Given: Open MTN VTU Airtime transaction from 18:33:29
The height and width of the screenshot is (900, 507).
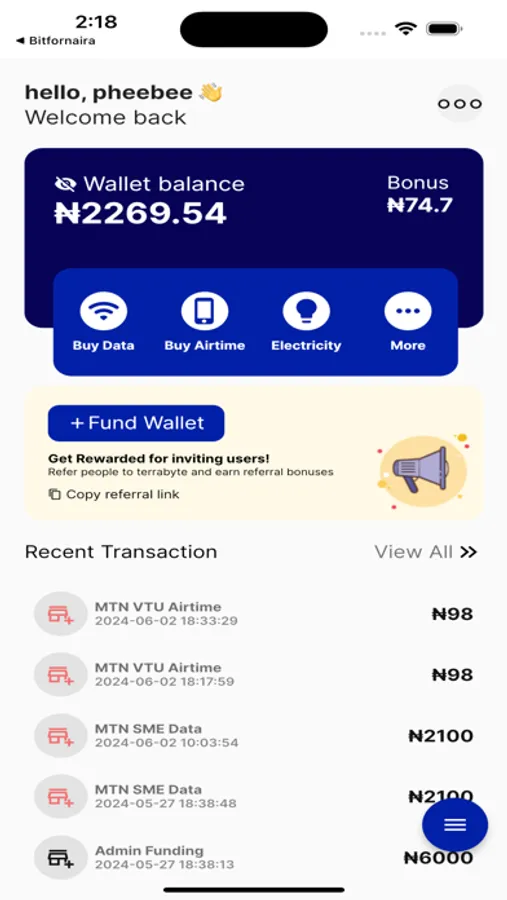Looking at the screenshot, I should click(x=253, y=614).
